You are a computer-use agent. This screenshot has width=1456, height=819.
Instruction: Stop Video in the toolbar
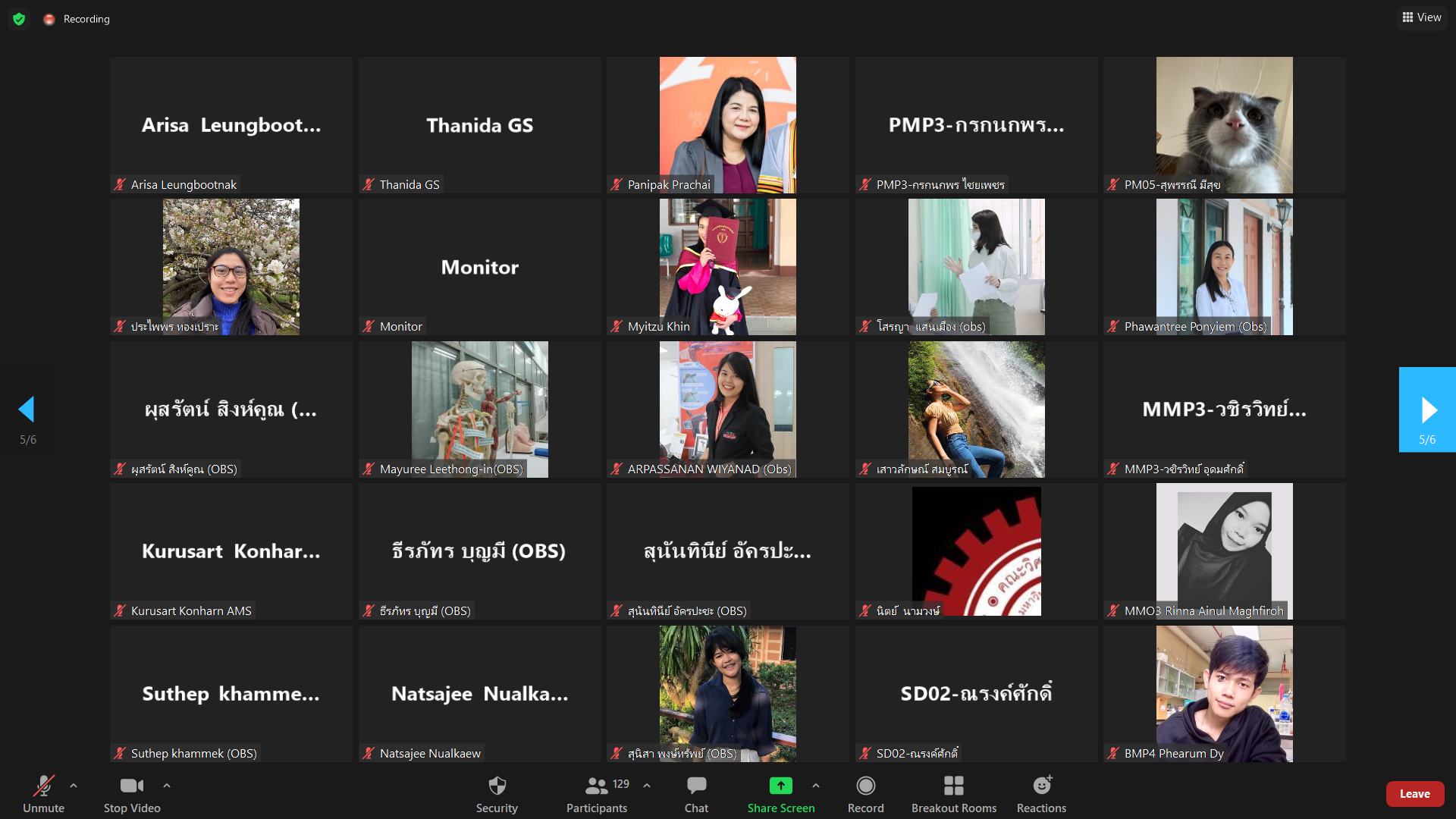(x=132, y=793)
